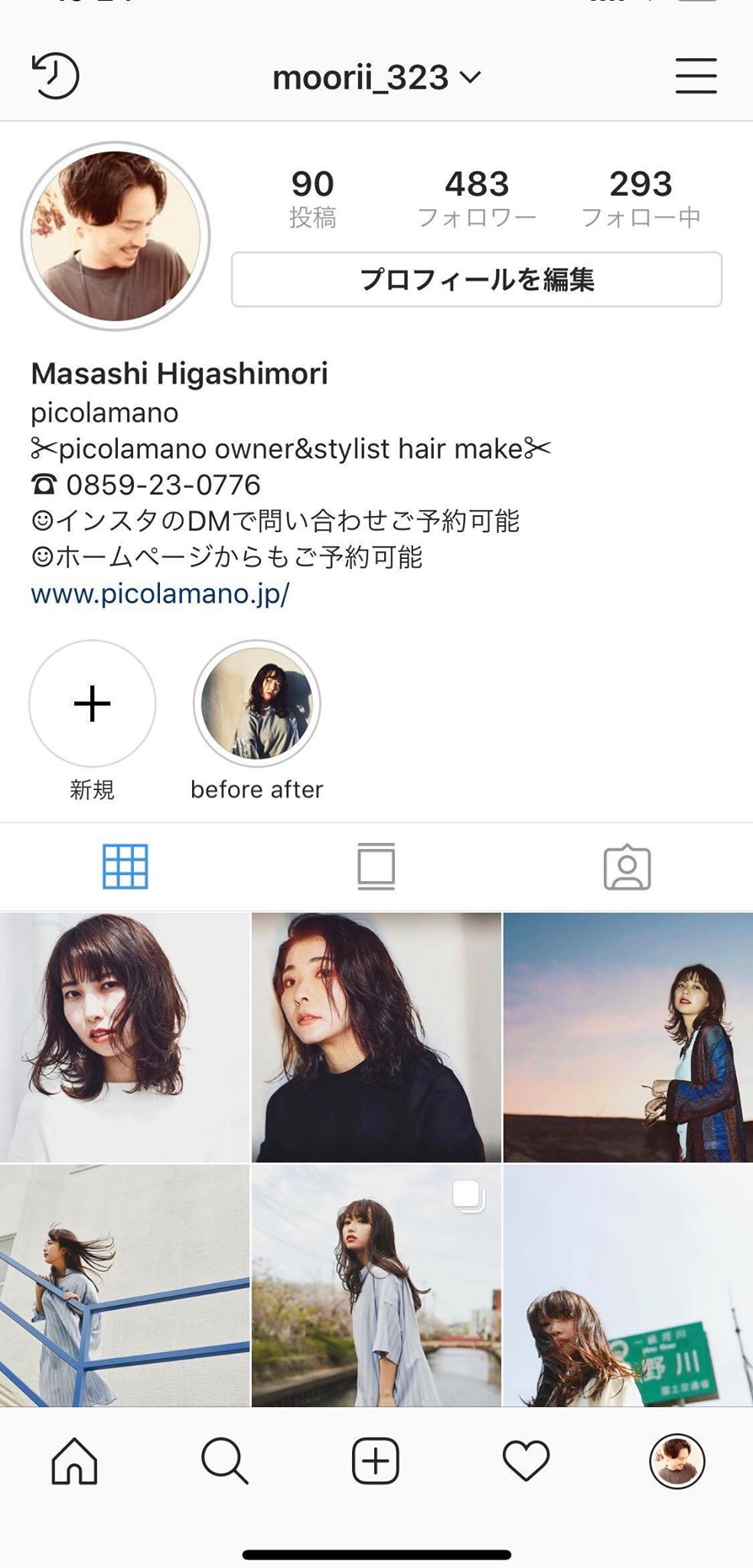Create a new post
753x1568 pixels.
coord(376,1461)
